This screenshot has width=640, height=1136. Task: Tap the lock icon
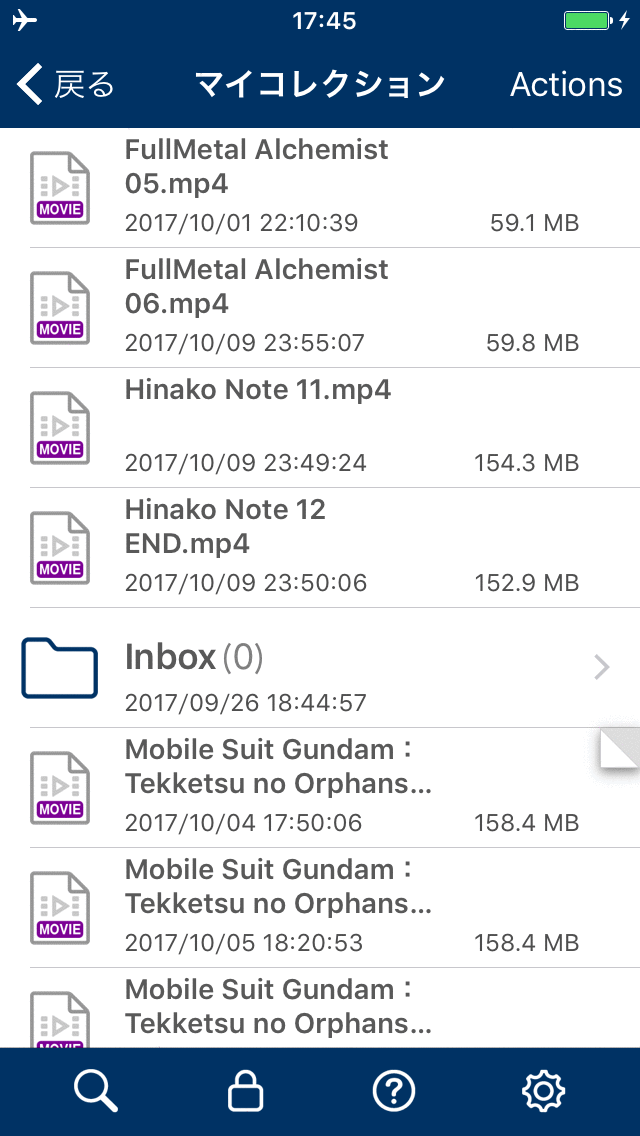pos(245,1091)
